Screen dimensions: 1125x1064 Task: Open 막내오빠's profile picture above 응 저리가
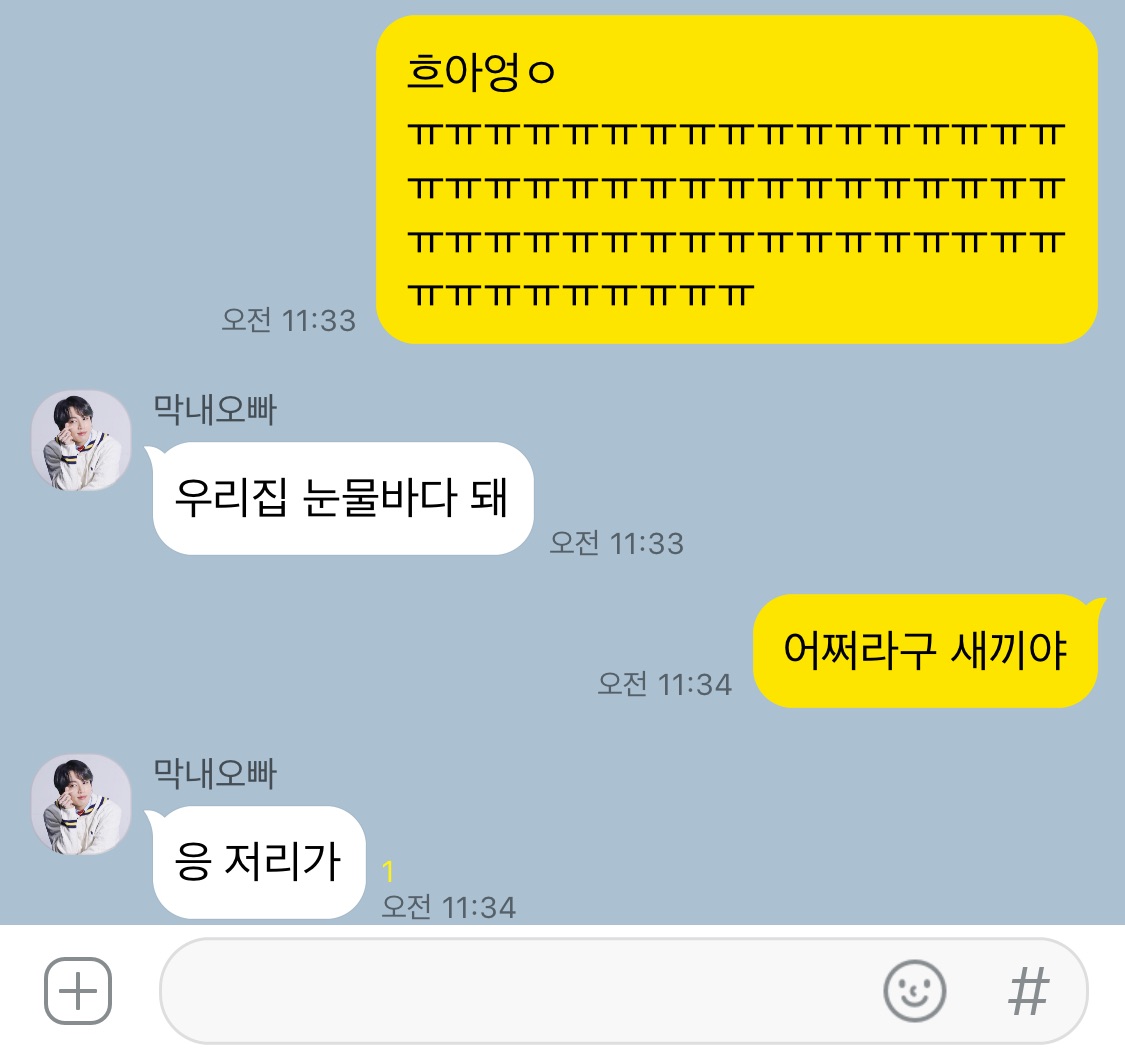click(x=81, y=804)
